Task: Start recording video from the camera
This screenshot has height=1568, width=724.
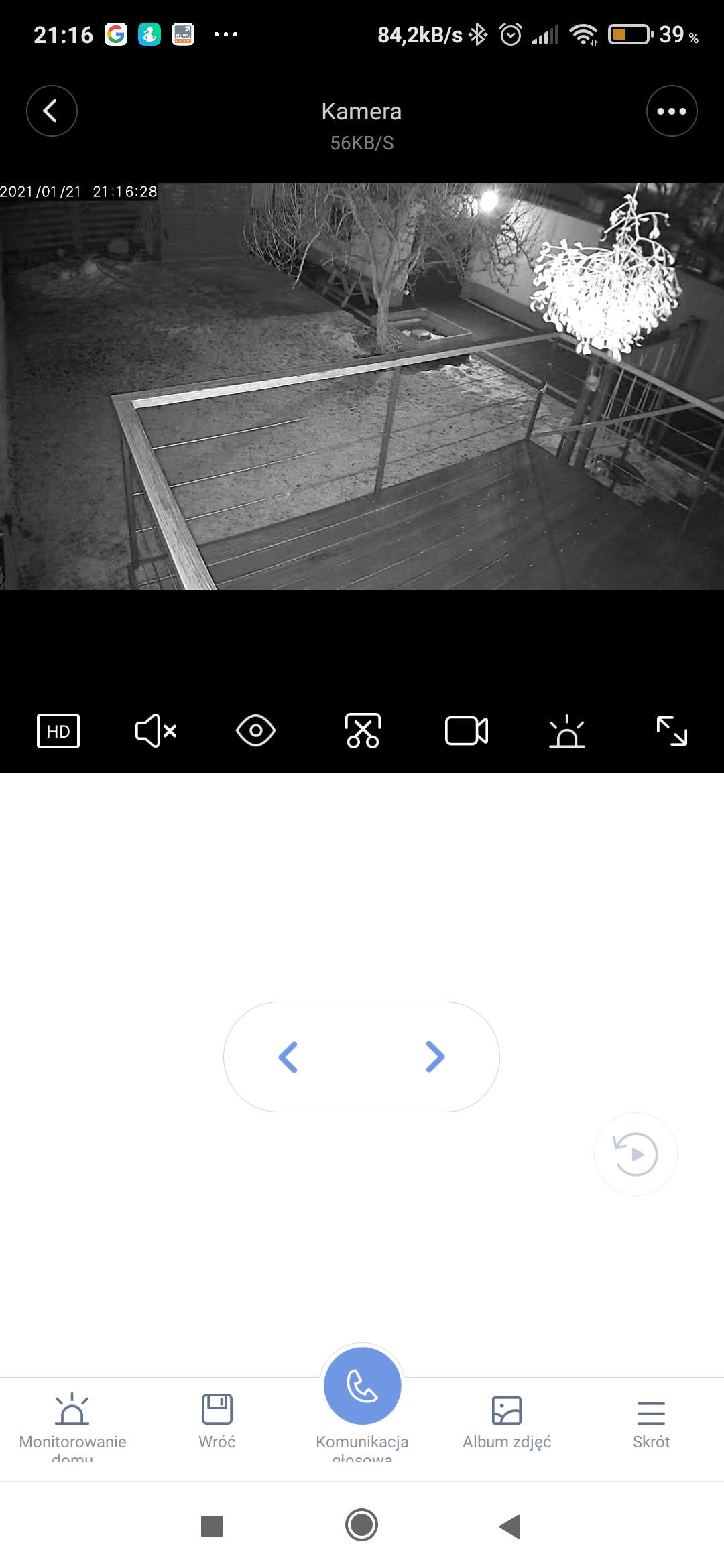Action: click(467, 731)
